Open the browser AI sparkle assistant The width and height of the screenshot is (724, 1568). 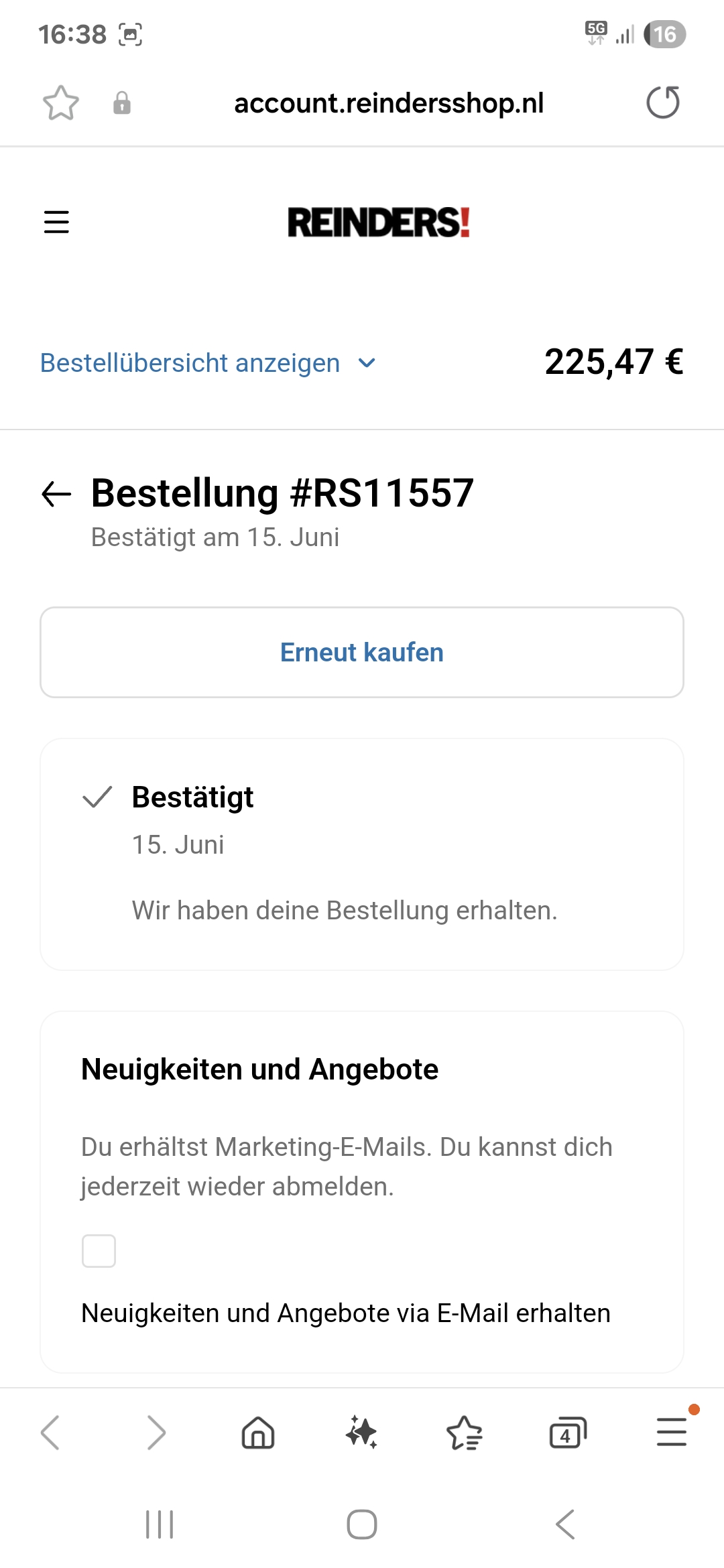361,1433
